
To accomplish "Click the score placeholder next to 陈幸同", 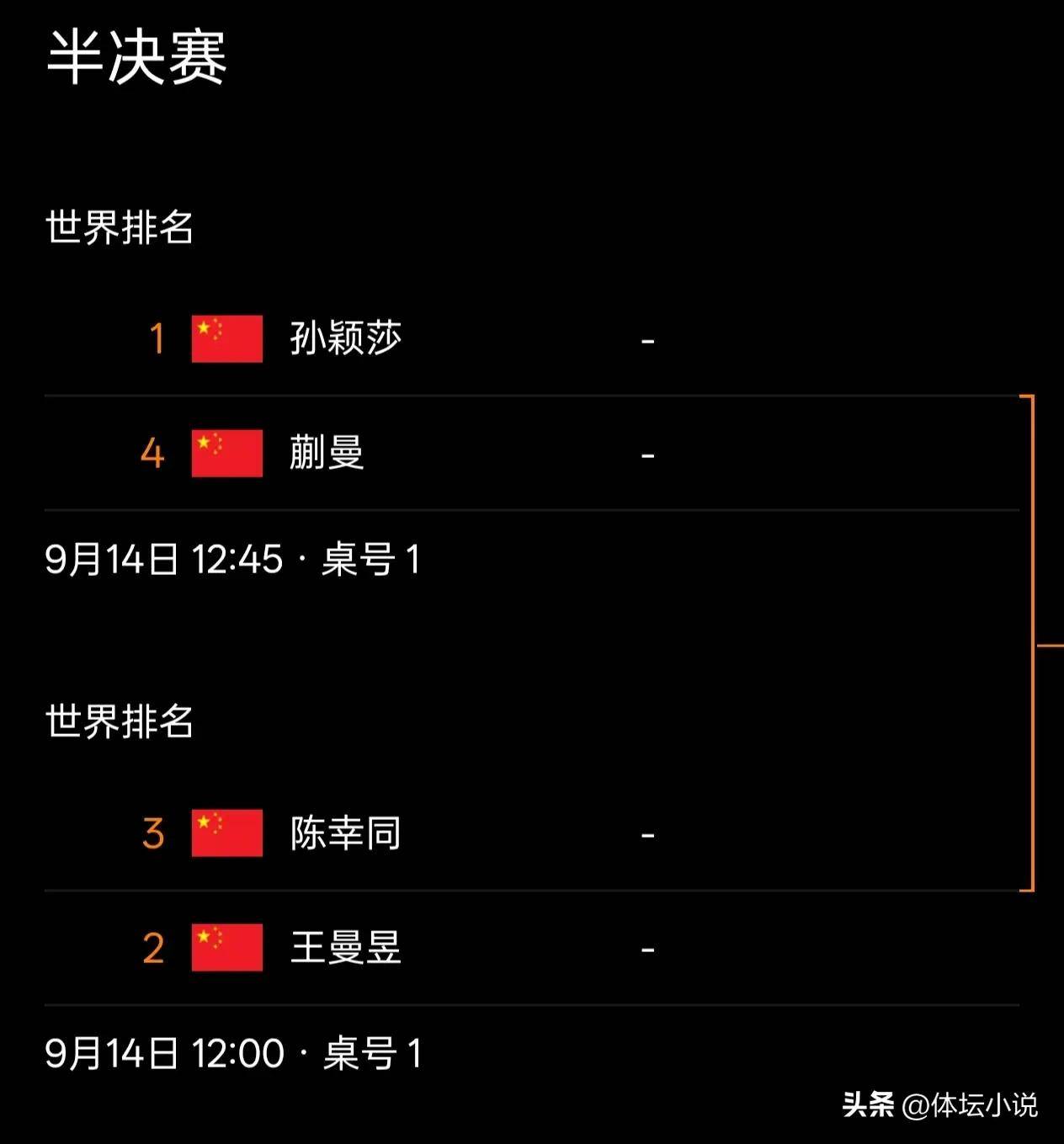I will coord(646,833).
